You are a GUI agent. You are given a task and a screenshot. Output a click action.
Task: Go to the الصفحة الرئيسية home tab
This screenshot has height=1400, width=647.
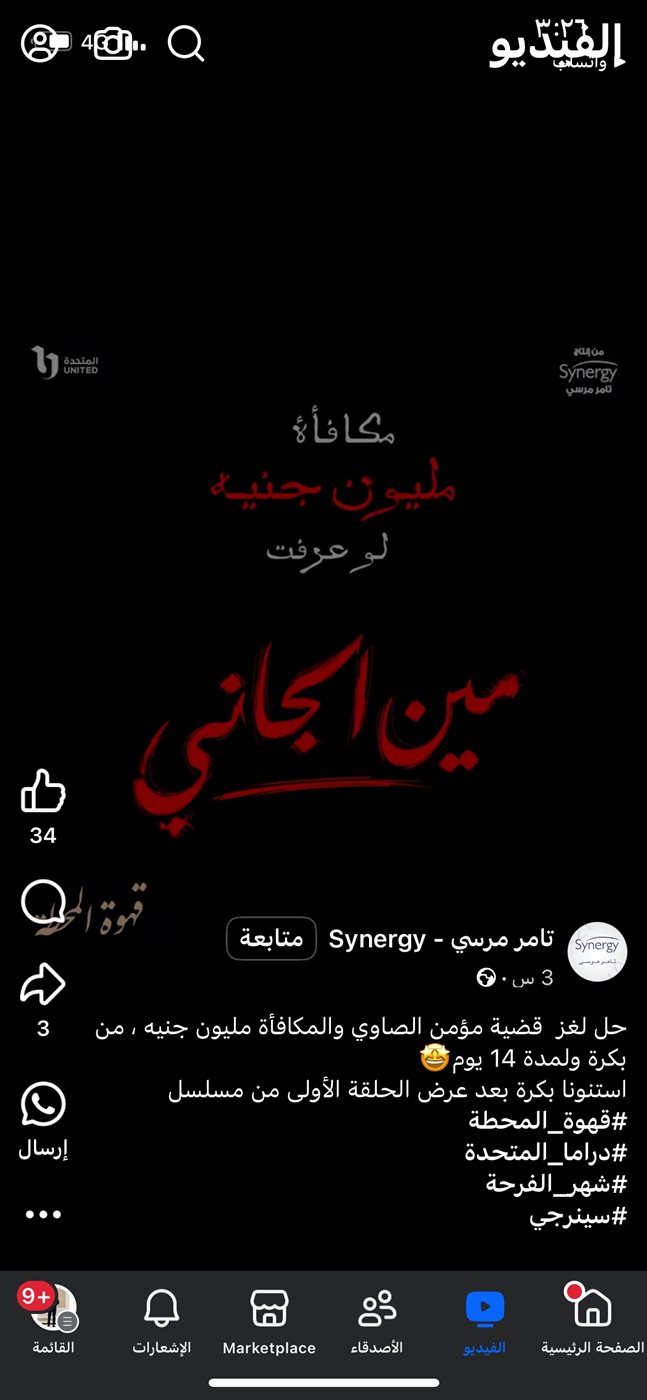[x=592, y=1320]
